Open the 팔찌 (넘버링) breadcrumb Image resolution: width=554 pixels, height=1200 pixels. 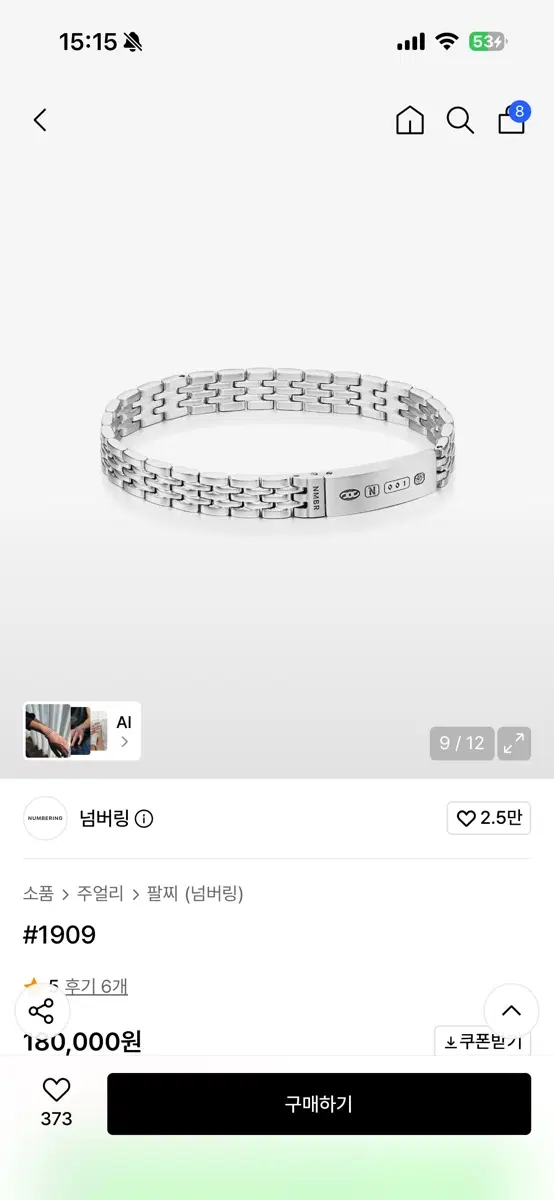[x=195, y=894]
